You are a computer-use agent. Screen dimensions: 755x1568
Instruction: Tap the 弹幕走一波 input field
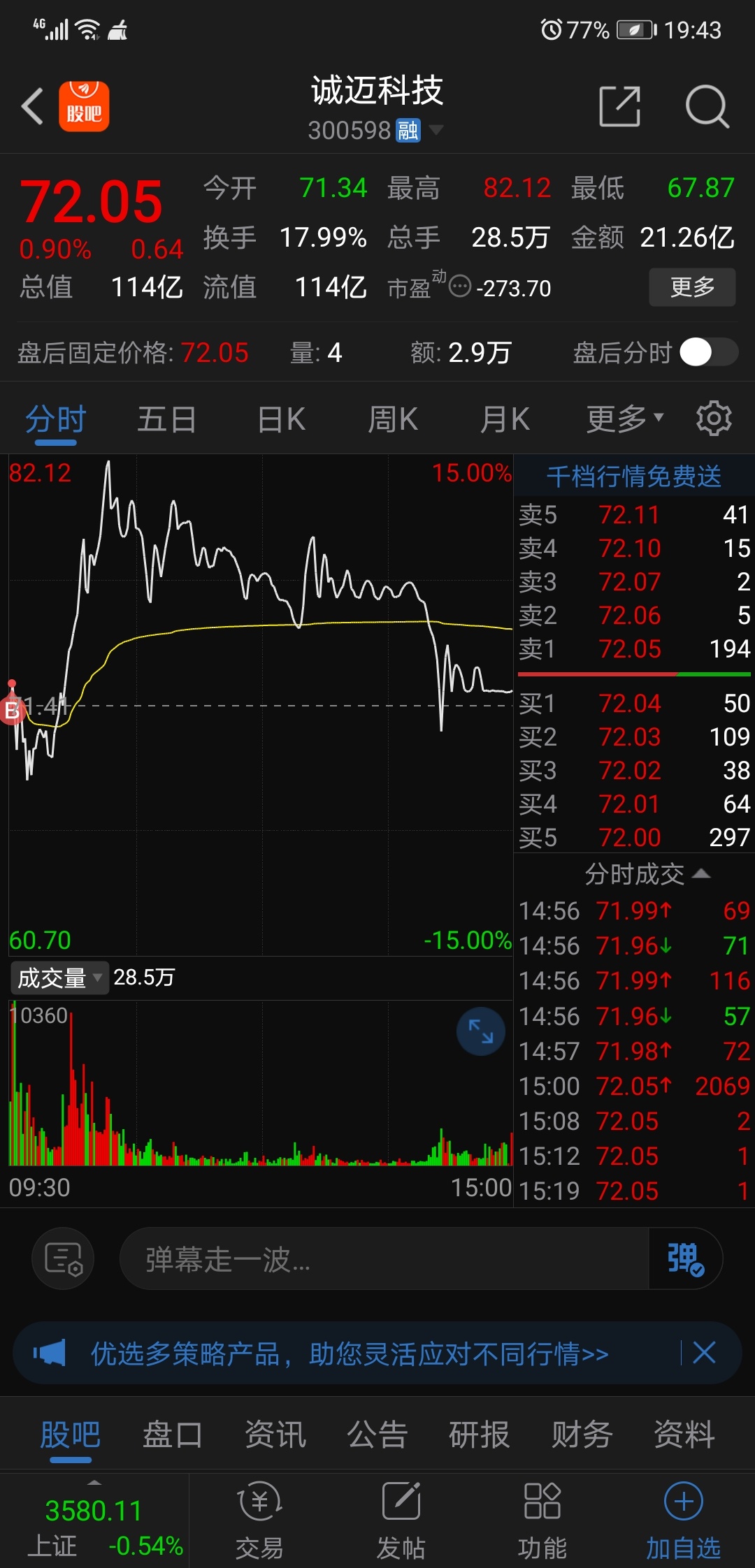pyautogui.click(x=384, y=1259)
